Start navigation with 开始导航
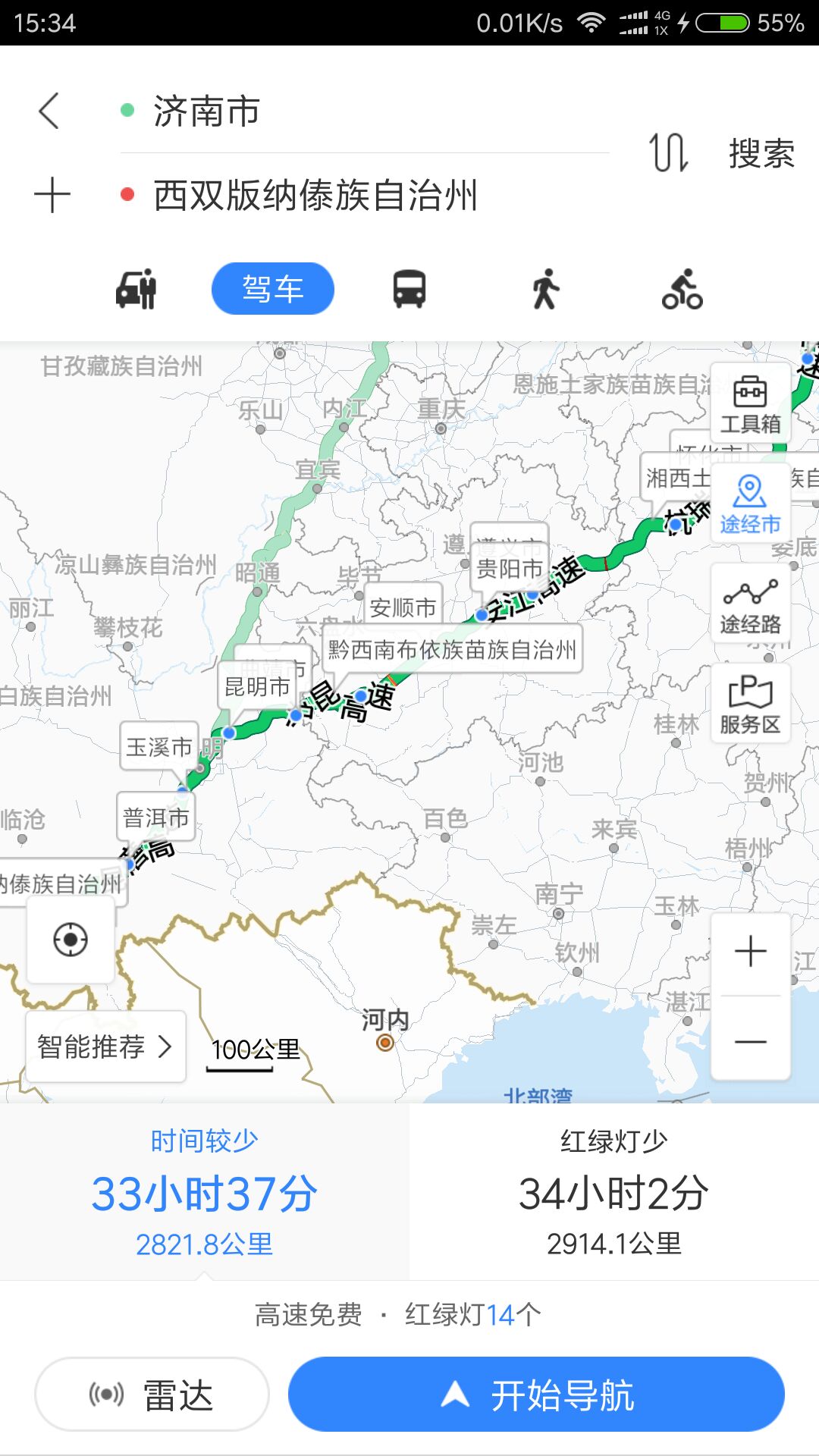819x1456 pixels. (x=536, y=1395)
